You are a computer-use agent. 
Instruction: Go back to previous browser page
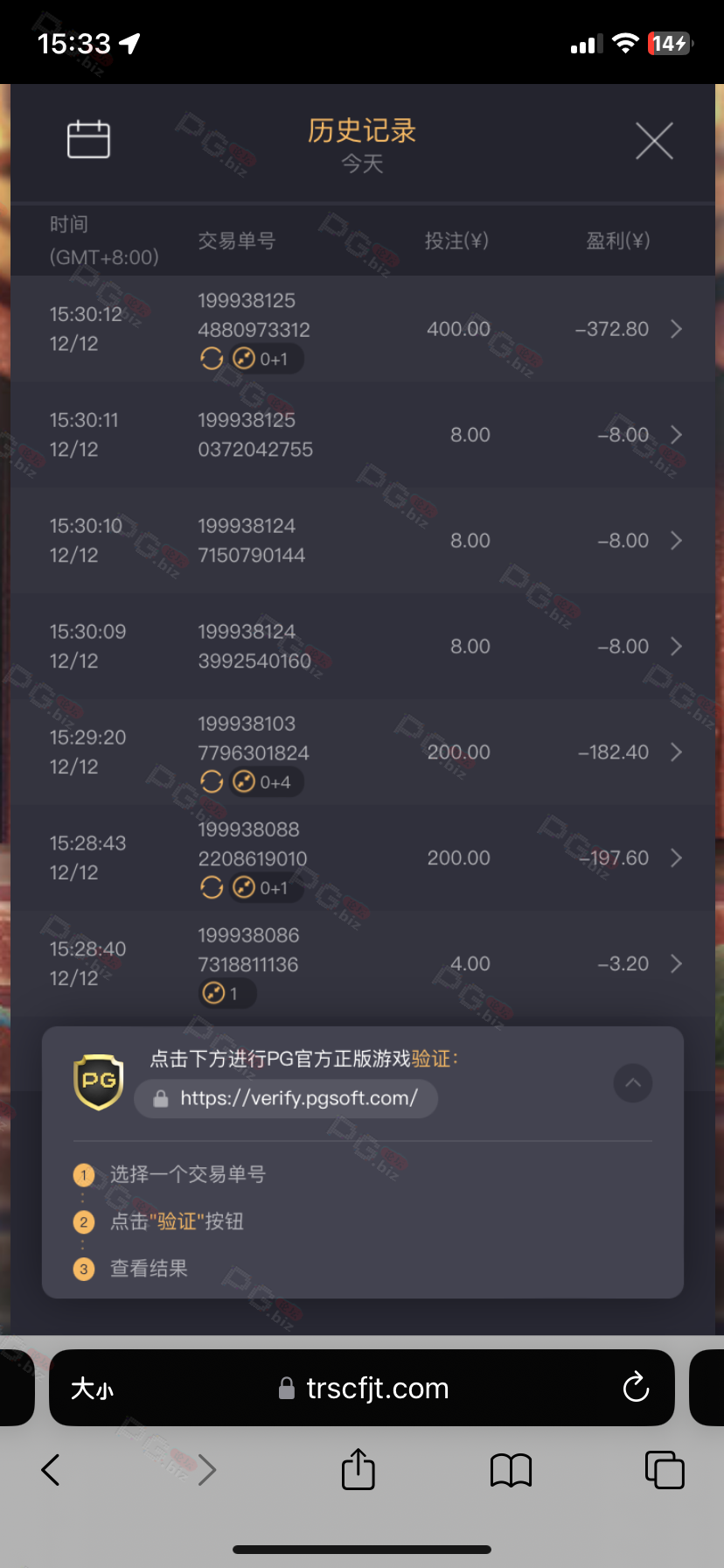(x=51, y=1470)
